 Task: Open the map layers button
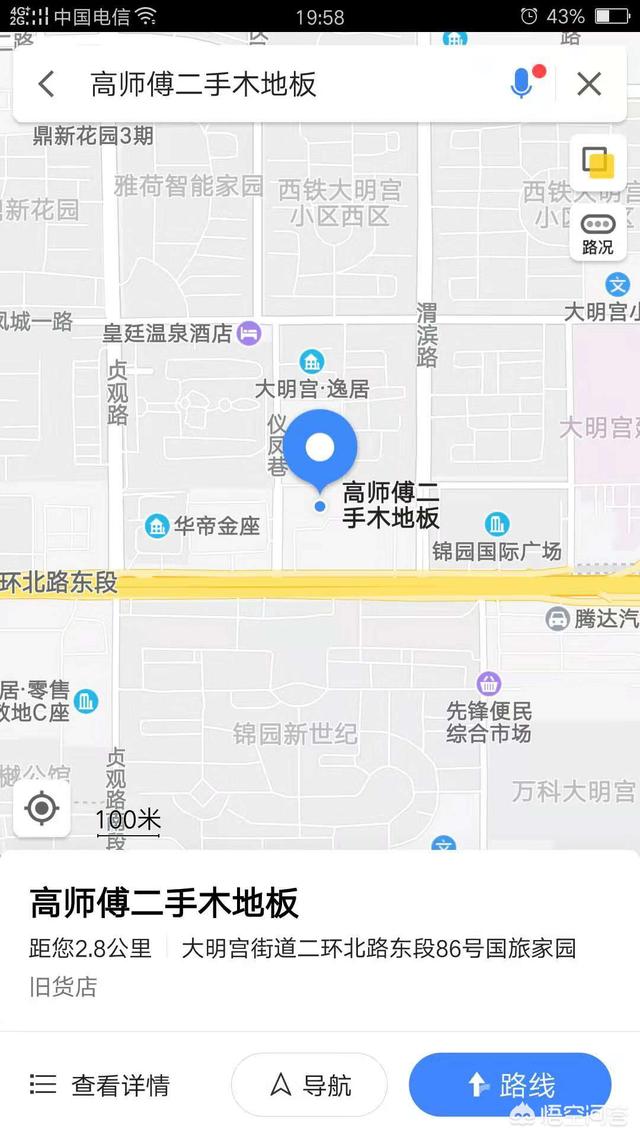pyautogui.click(x=598, y=163)
